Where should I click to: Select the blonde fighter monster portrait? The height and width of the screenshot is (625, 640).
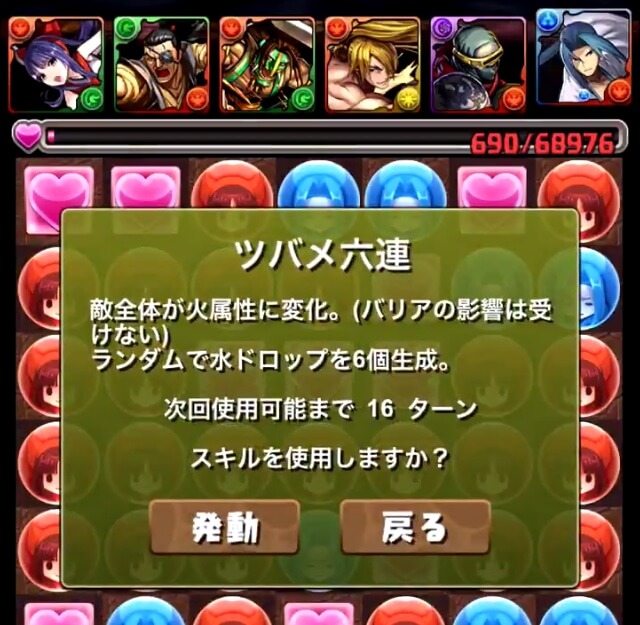pos(372,64)
